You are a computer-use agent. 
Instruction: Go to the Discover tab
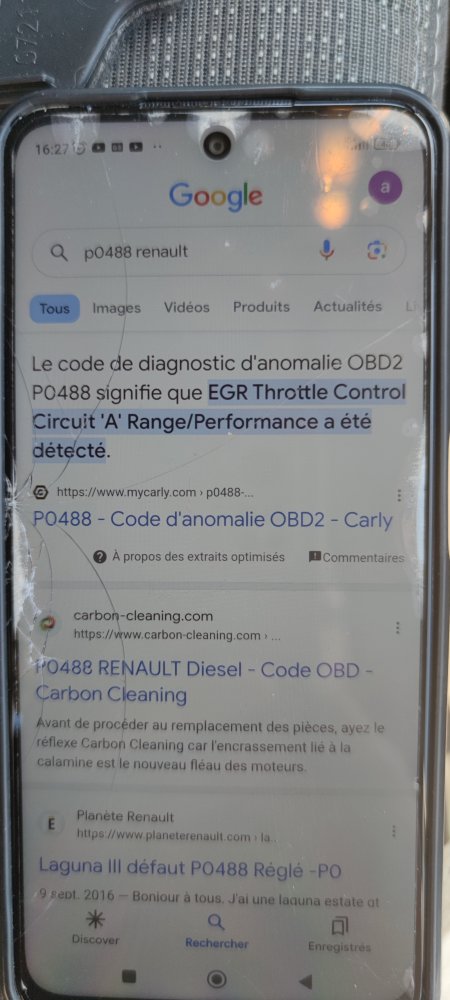(96, 928)
